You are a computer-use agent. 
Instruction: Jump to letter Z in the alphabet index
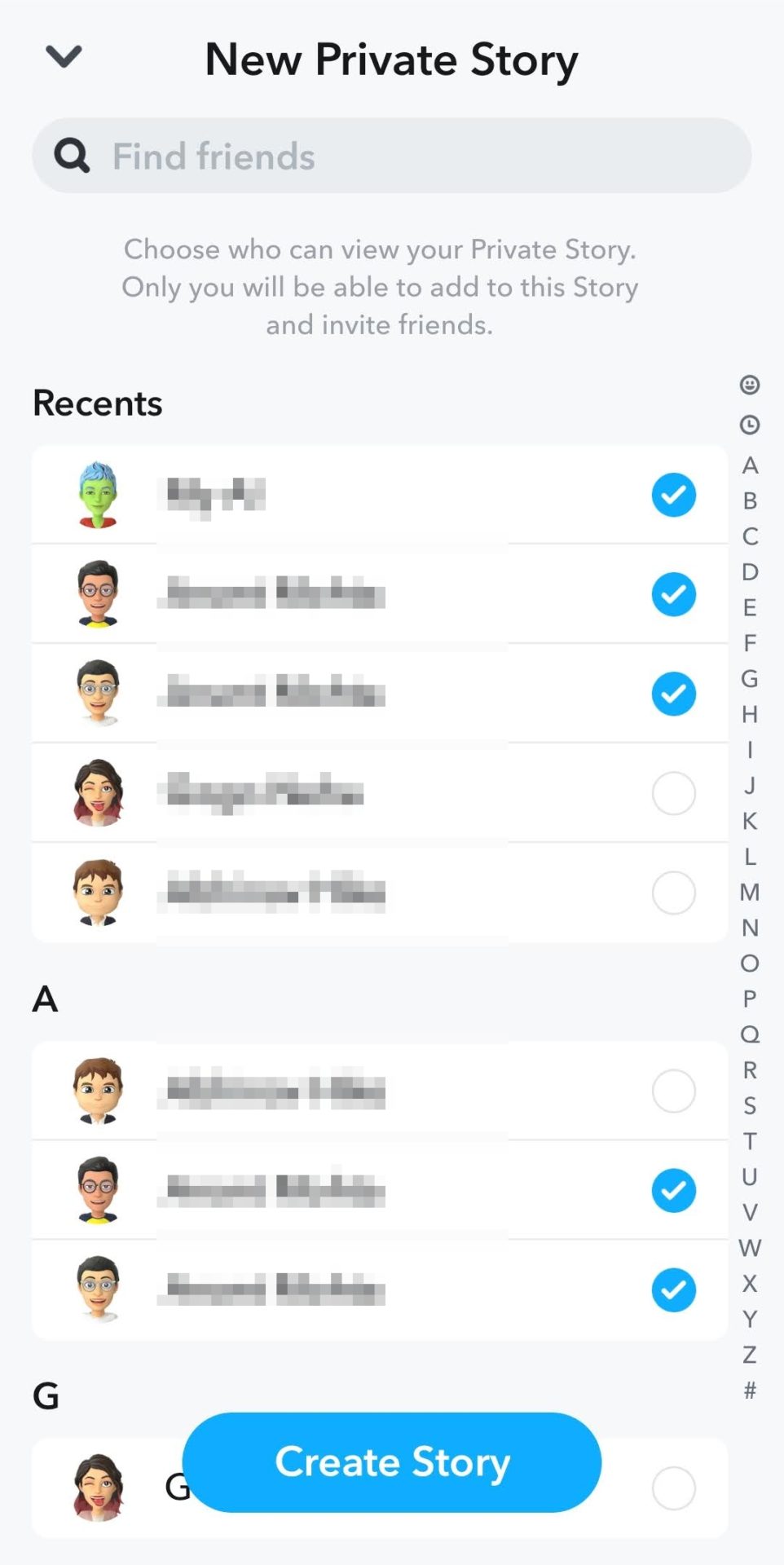coord(750,1354)
